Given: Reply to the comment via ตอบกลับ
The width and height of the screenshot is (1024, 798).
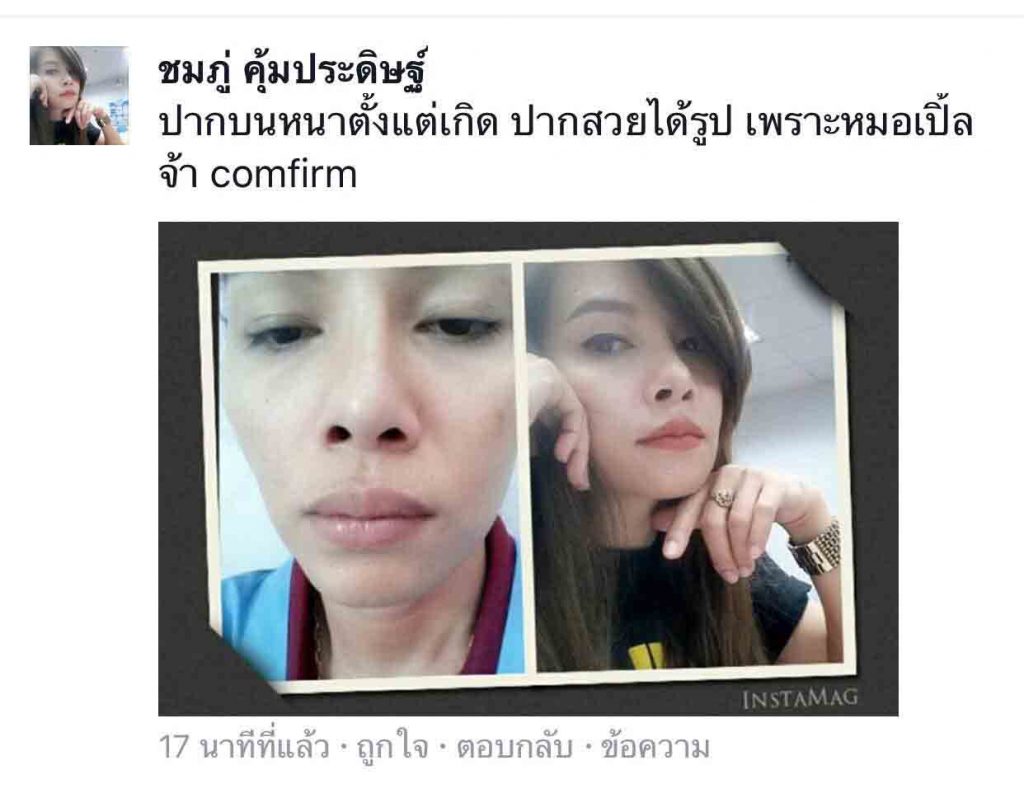Looking at the screenshot, I should 512,747.
